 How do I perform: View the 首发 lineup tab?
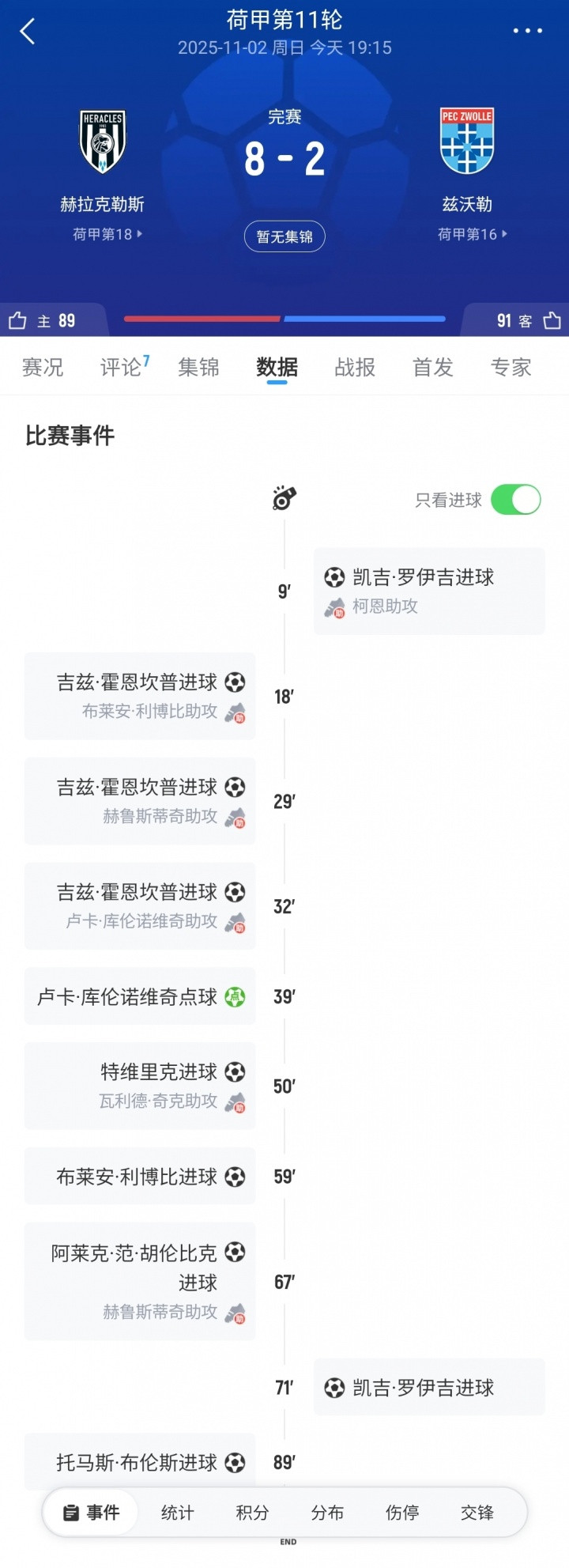(432, 367)
